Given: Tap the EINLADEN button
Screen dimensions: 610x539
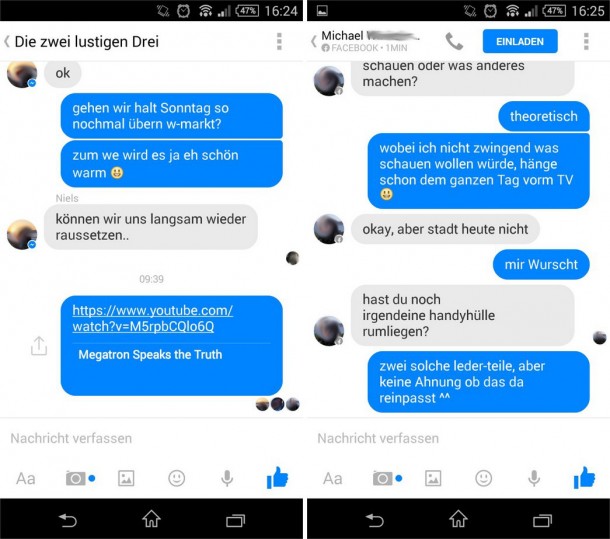Looking at the screenshot, I should (519, 41).
